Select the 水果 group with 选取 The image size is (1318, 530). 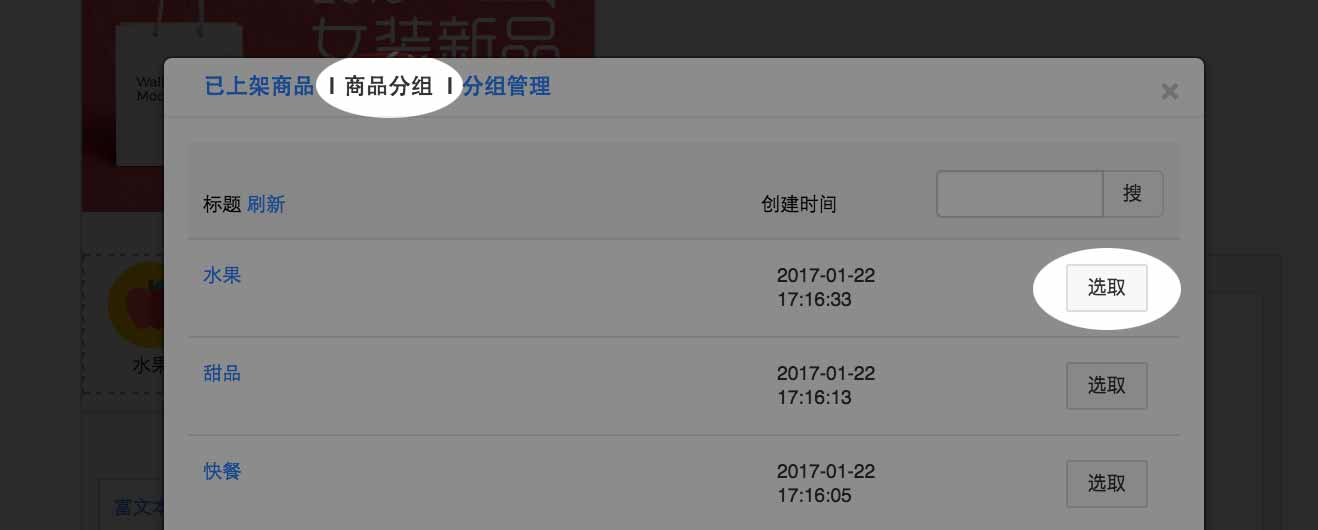(x=1106, y=288)
